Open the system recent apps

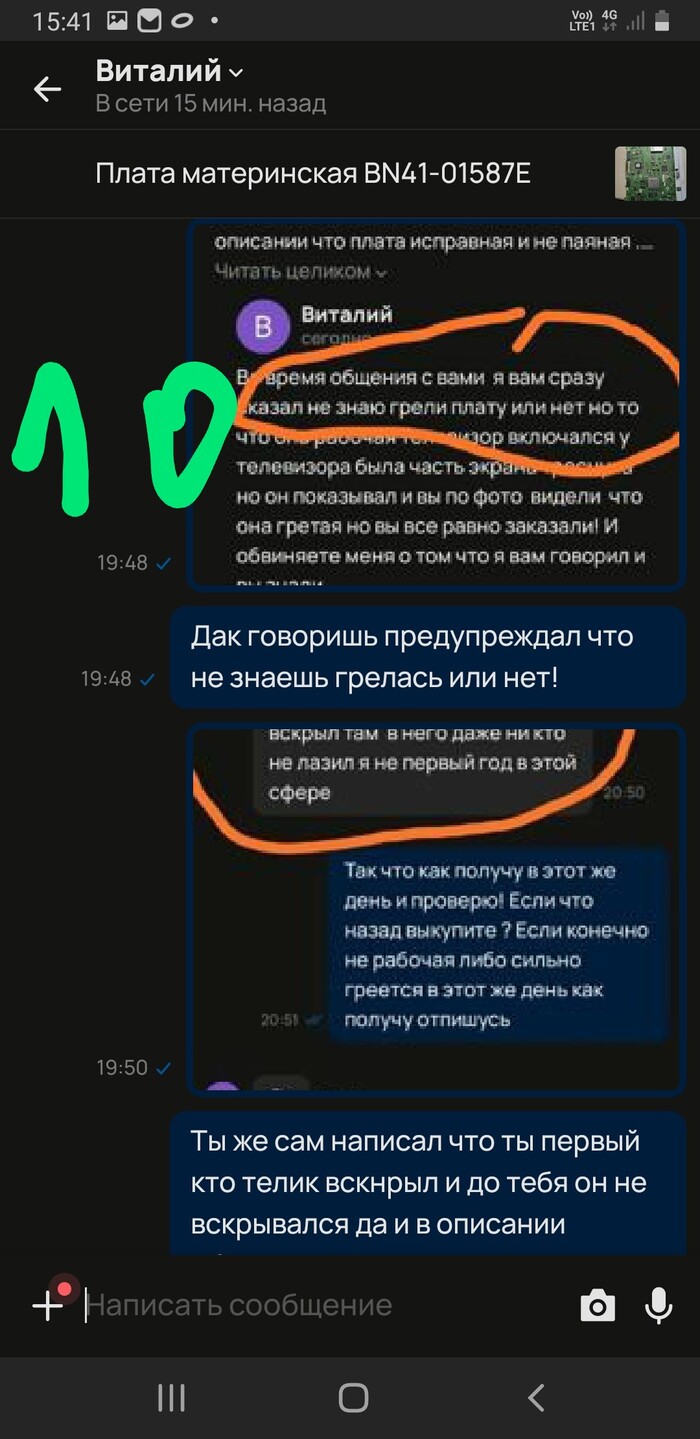coord(171,1397)
